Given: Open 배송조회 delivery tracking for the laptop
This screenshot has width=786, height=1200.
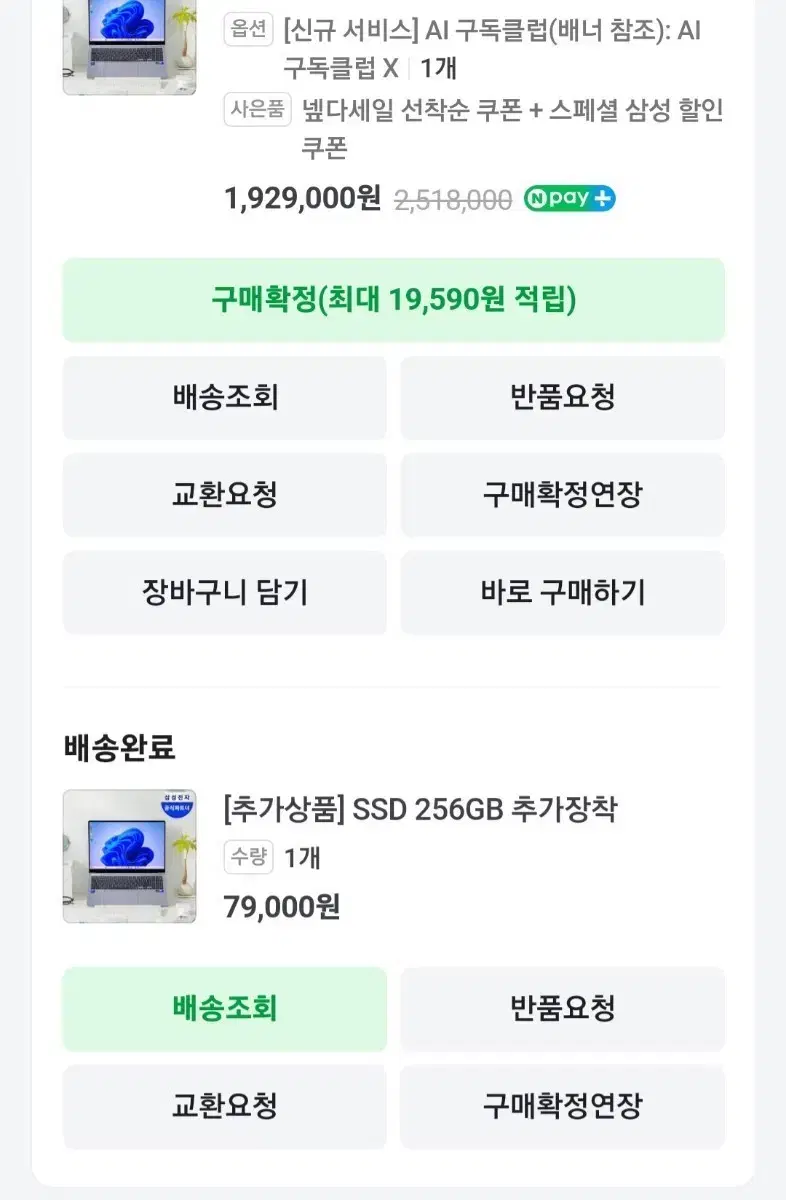Looking at the screenshot, I should point(225,397).
